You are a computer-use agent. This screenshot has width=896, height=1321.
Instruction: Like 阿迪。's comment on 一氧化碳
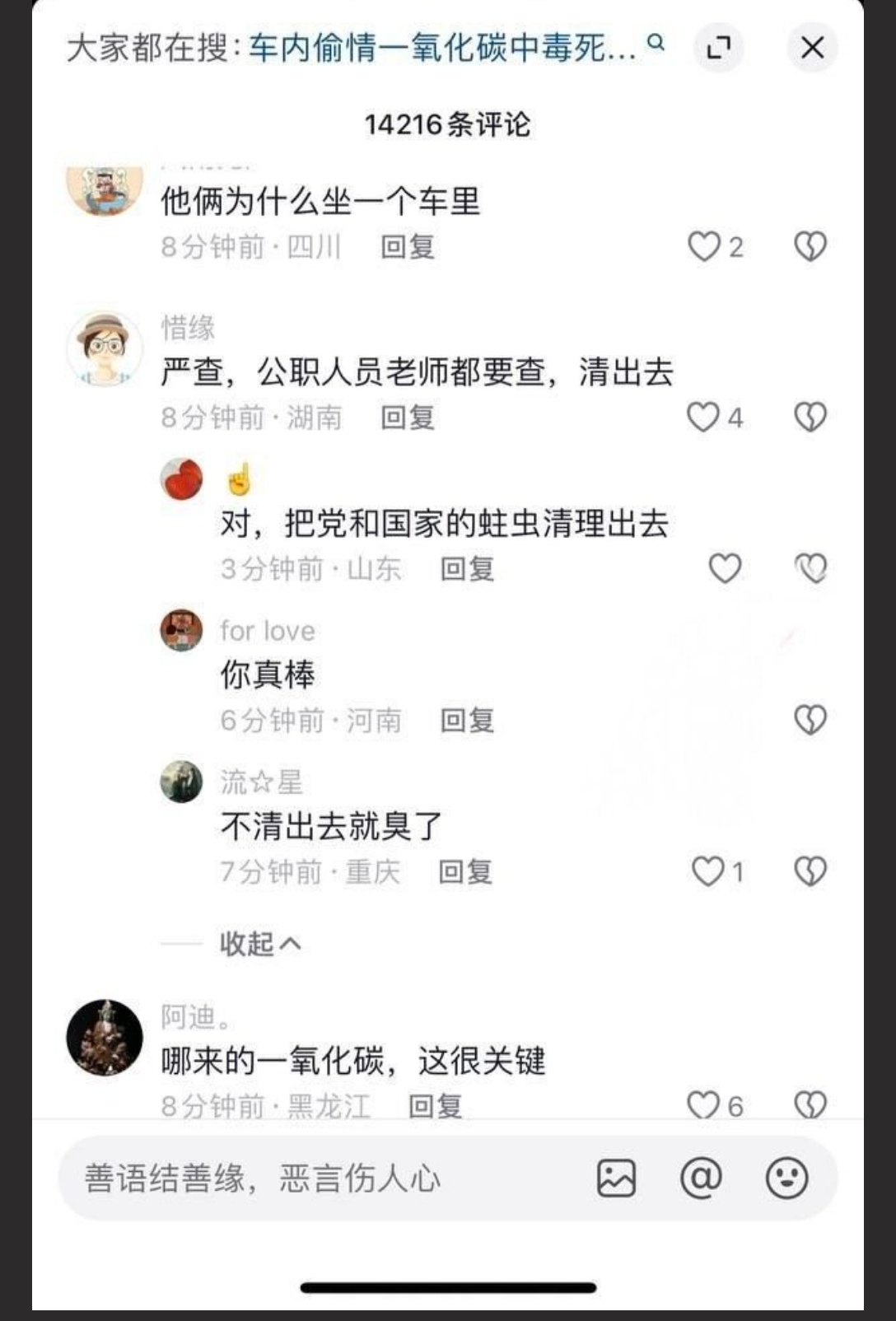point(704,1104)
